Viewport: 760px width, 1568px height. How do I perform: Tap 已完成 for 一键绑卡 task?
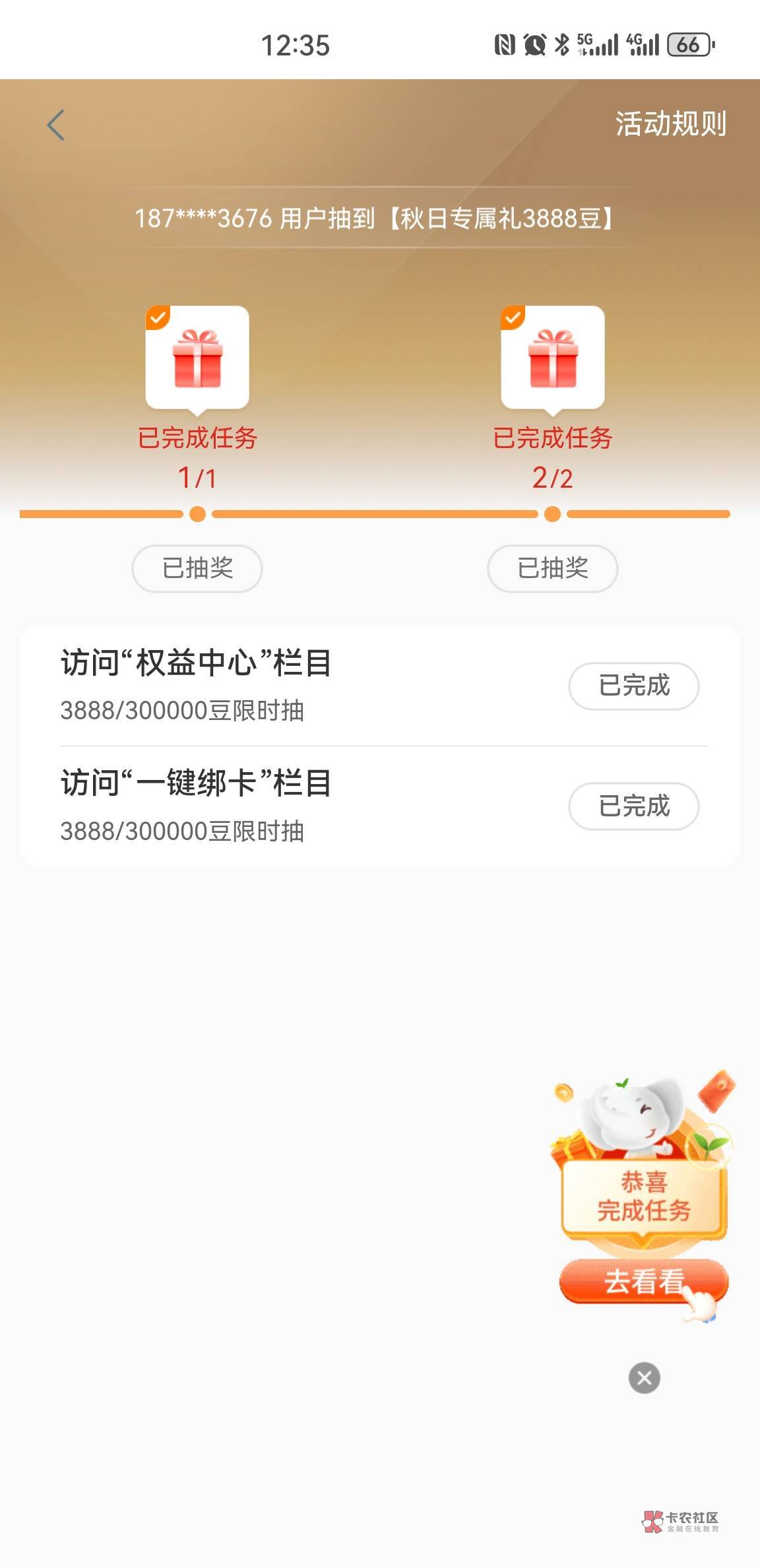[634, 806]
